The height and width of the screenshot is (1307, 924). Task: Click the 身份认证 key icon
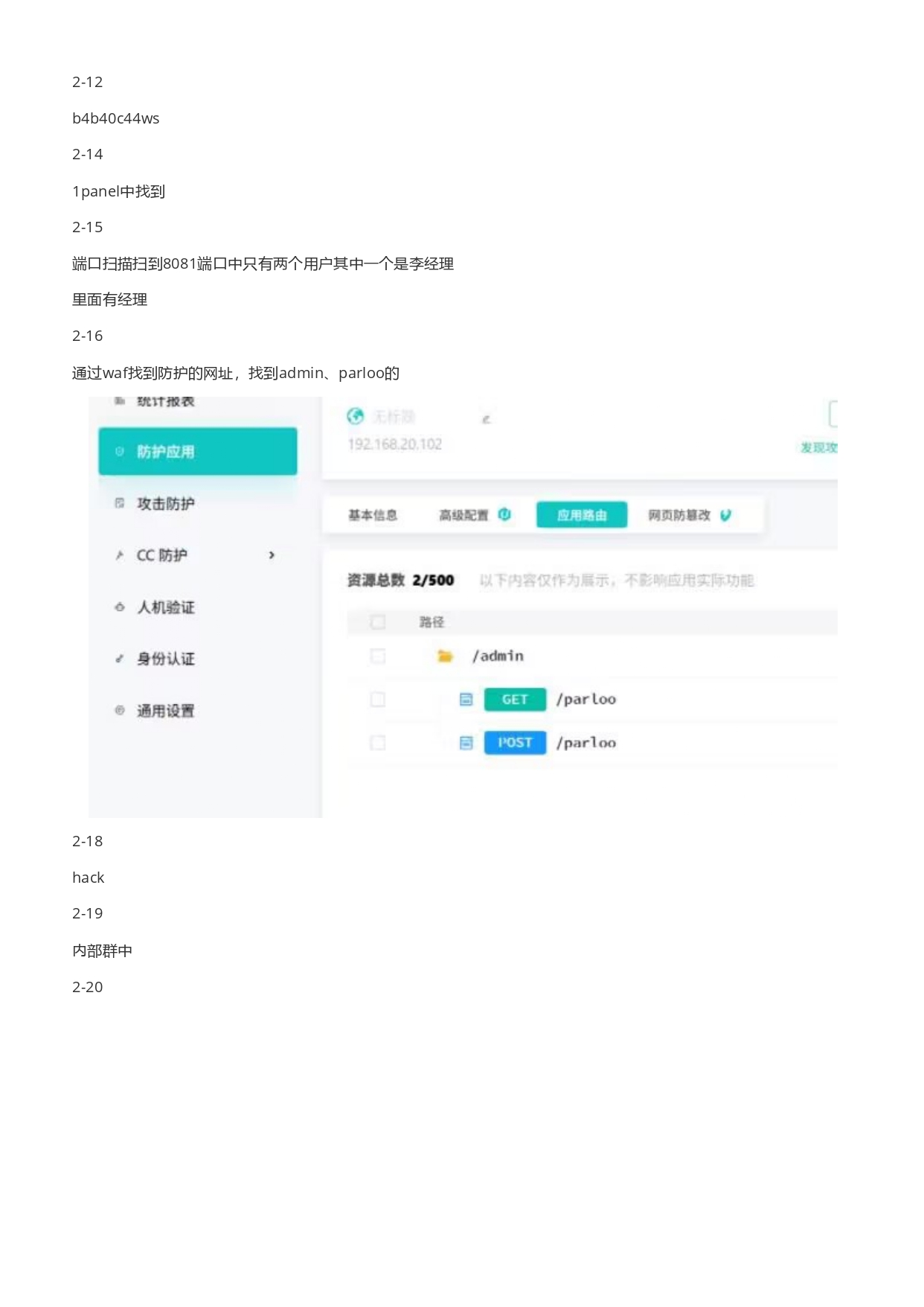tap(119, 659)
